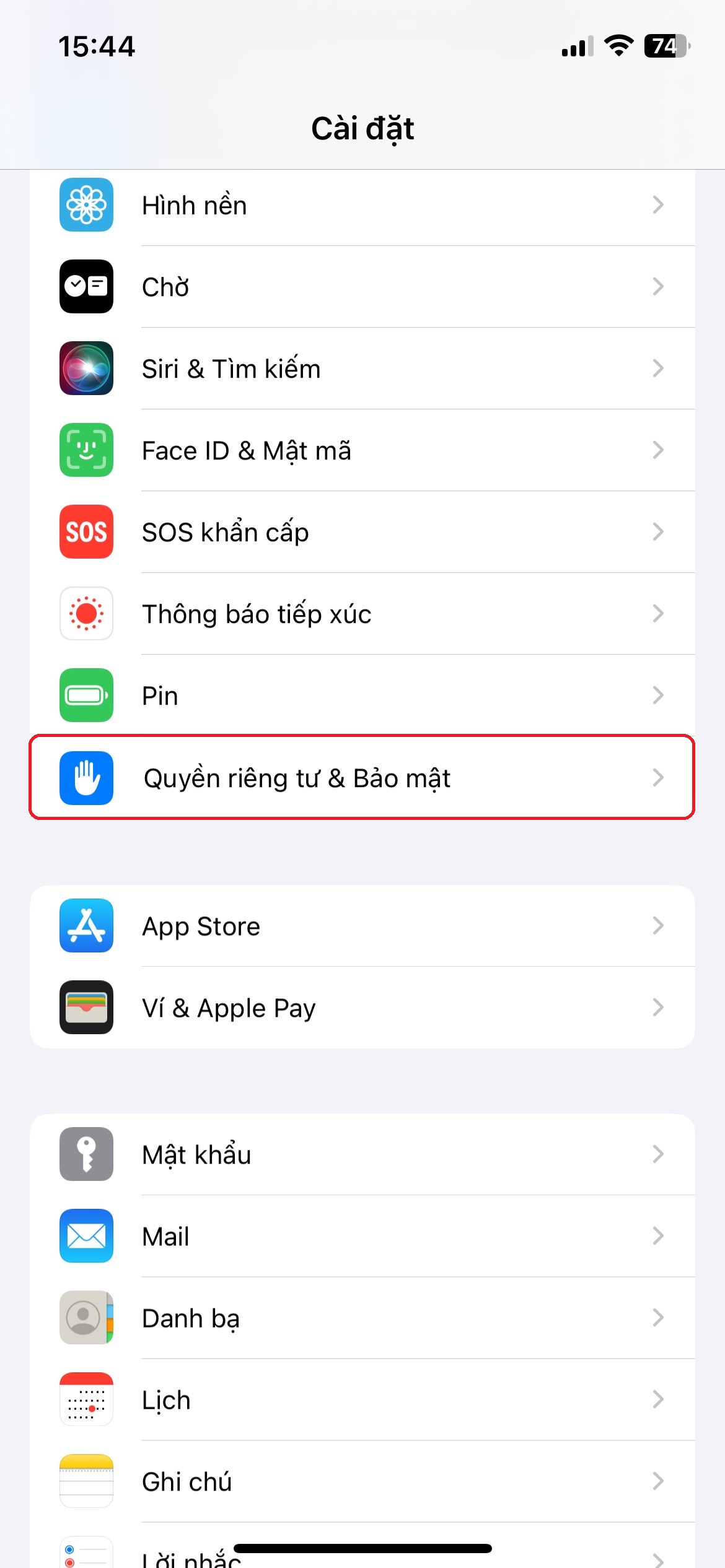The height and width of the screenshot is (1568, 725).
Task: Go to Ví & Apple Pay
Action: click(362, 1008)
